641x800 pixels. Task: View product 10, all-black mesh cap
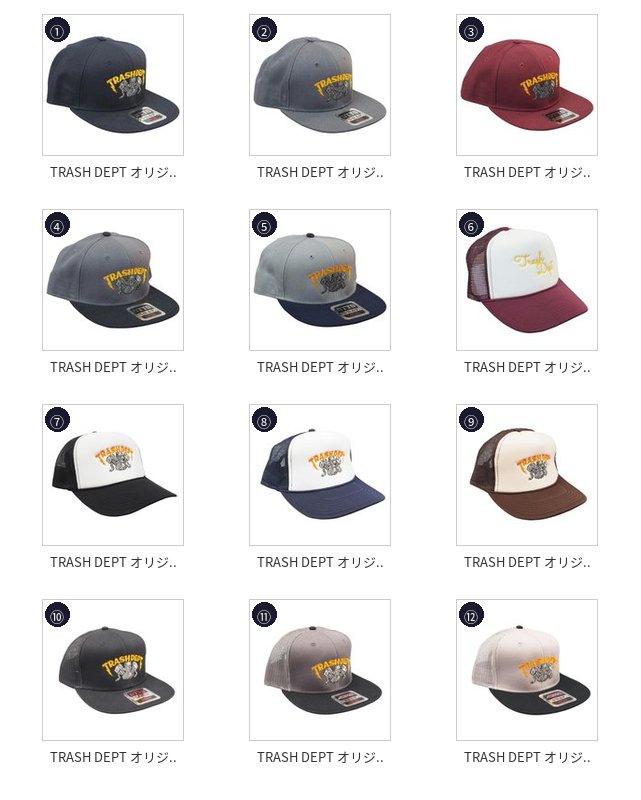(x=113, y=670)
